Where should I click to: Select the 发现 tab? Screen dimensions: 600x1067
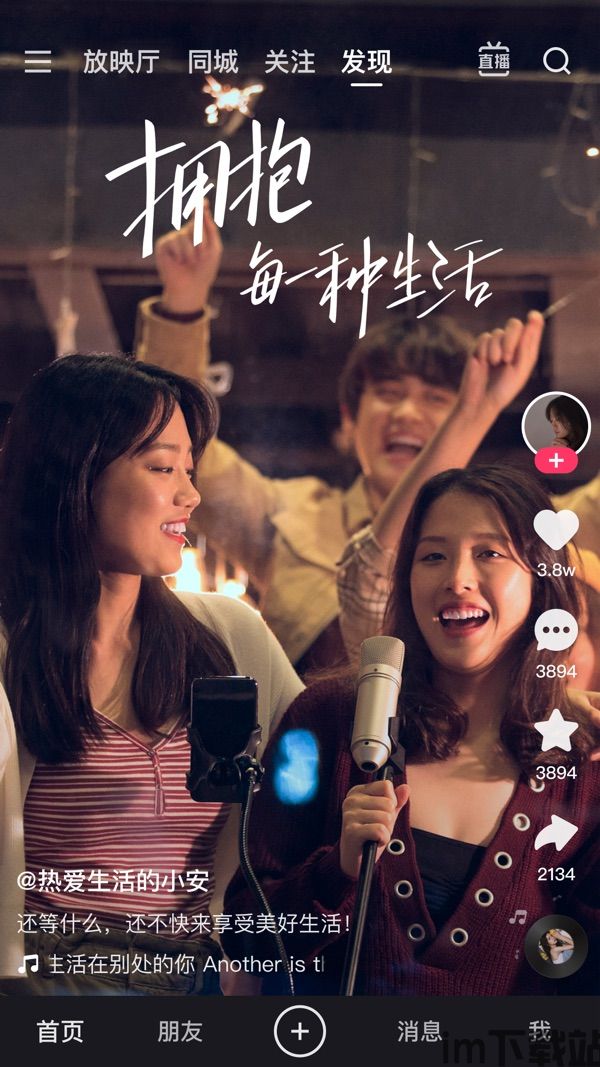click(x=367, y=62)
